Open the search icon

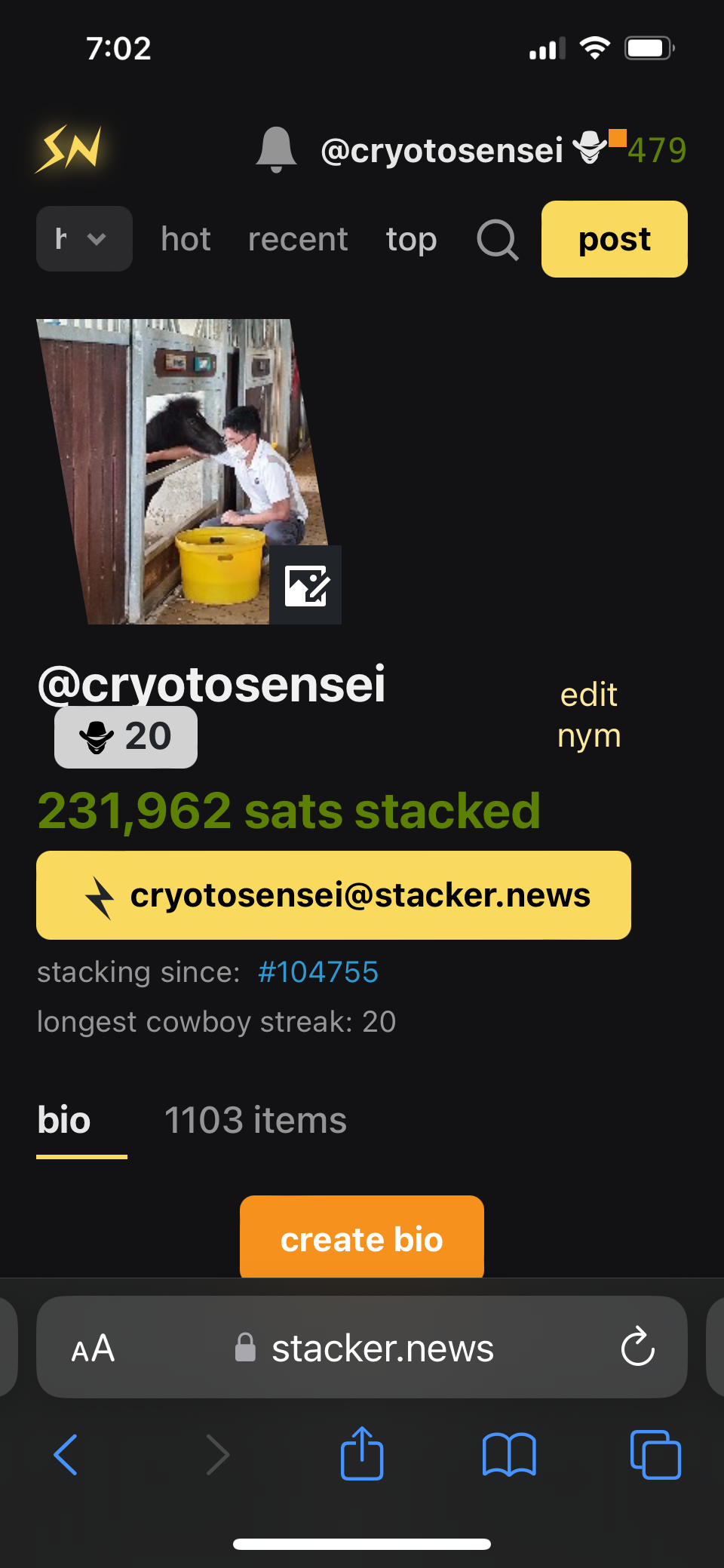pos(498,240)
